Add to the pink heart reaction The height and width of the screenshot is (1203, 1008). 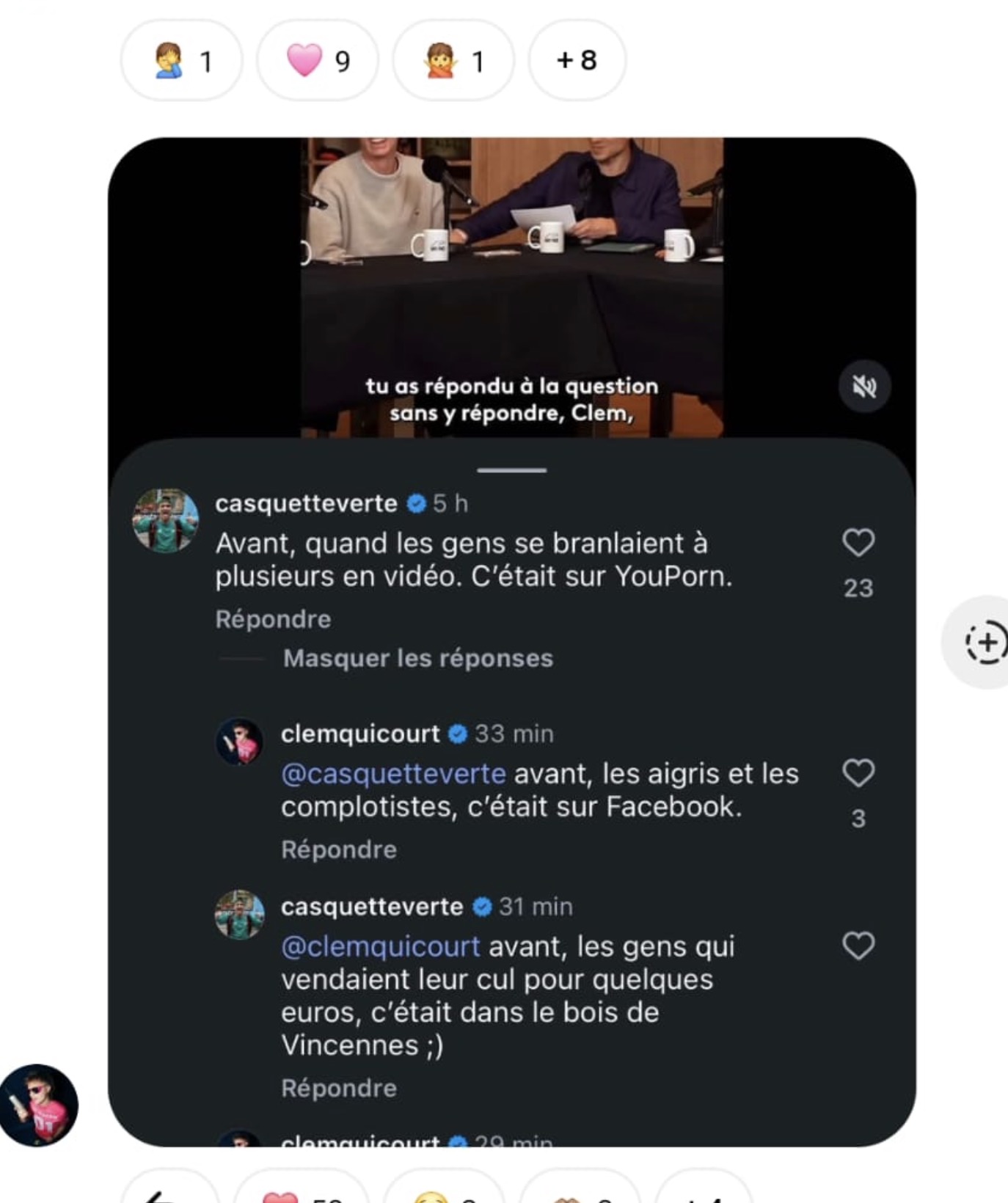point(317,60)
